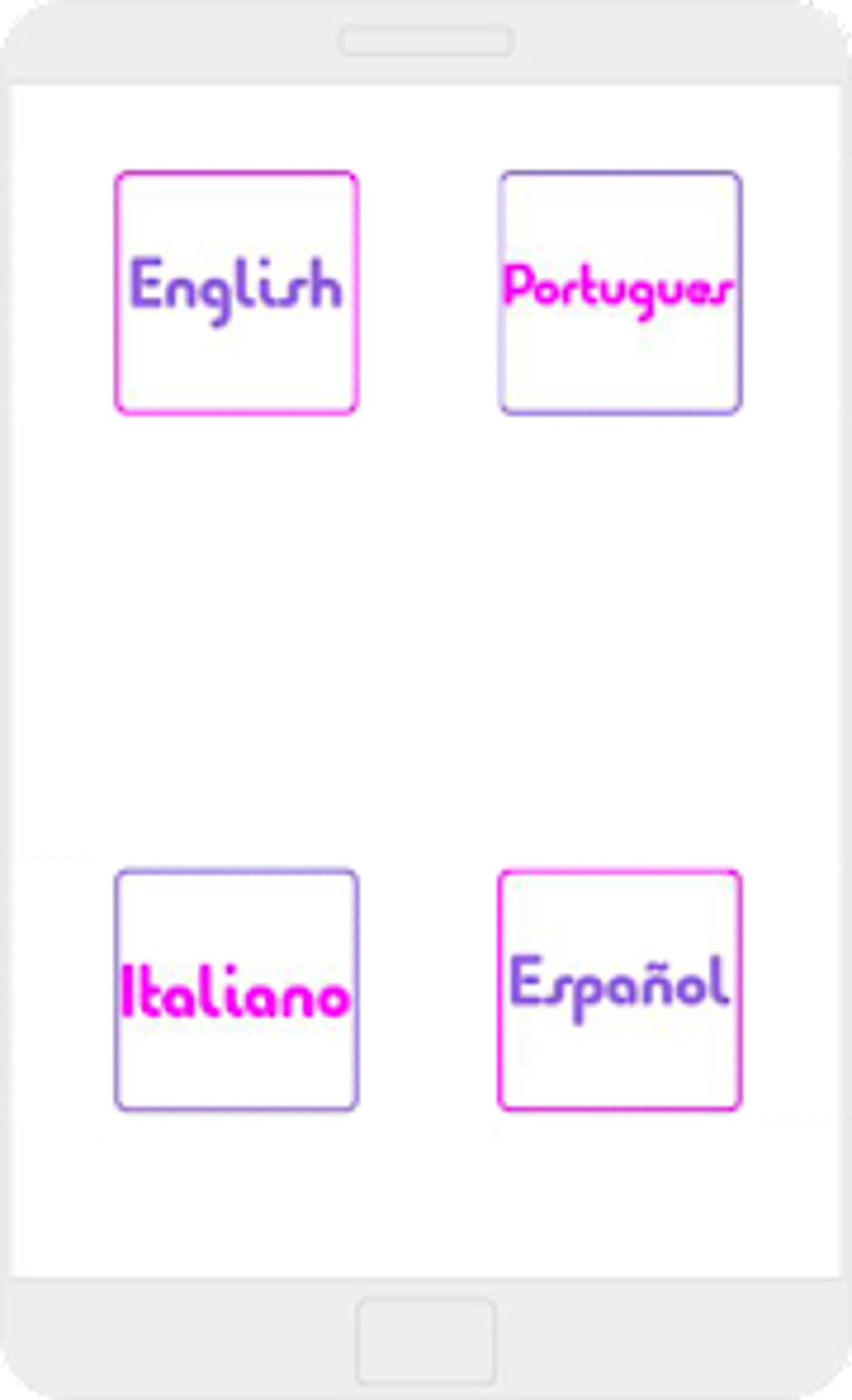Select the English language button

pyautogui.click(x=236, y=292)
